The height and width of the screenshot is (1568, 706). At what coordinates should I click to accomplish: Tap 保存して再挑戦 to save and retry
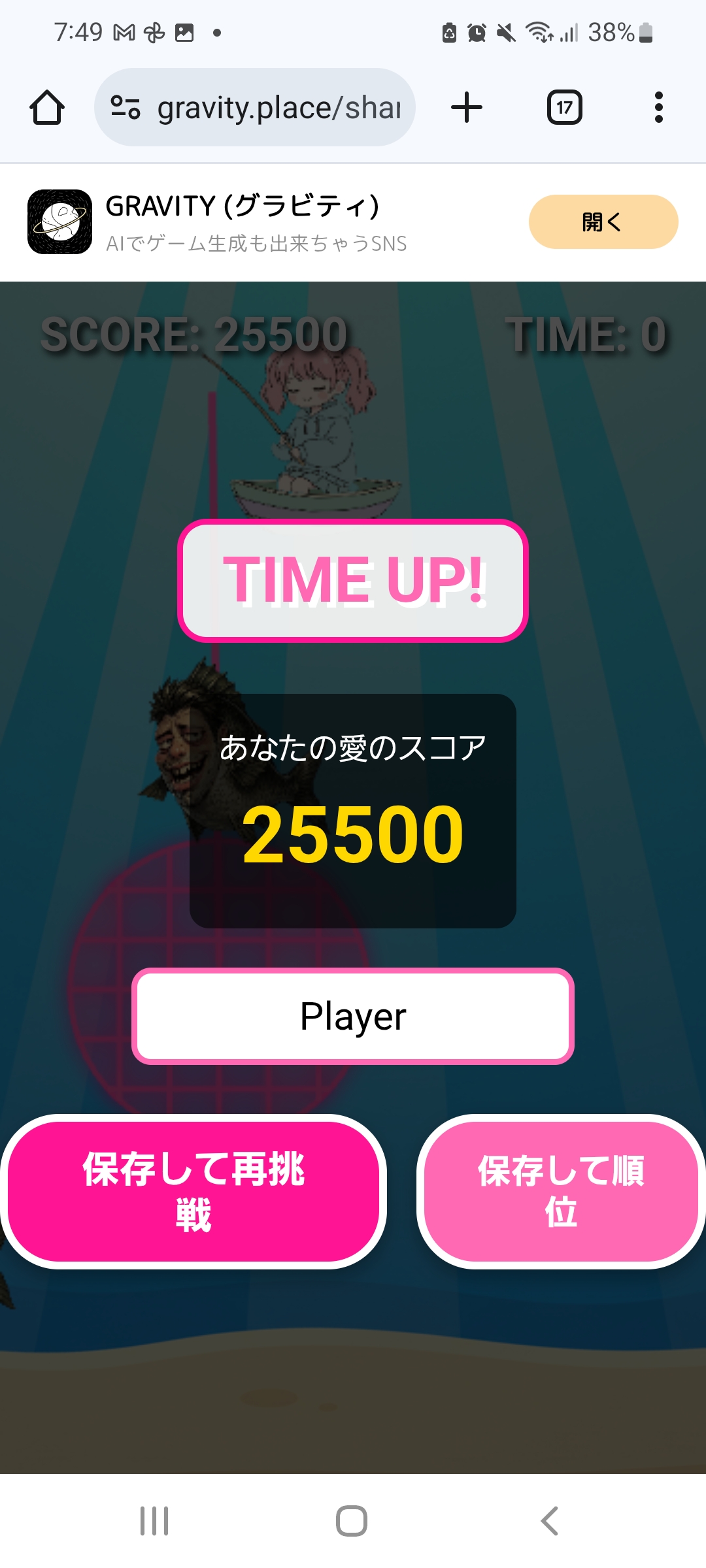(x=193, y=1192)
